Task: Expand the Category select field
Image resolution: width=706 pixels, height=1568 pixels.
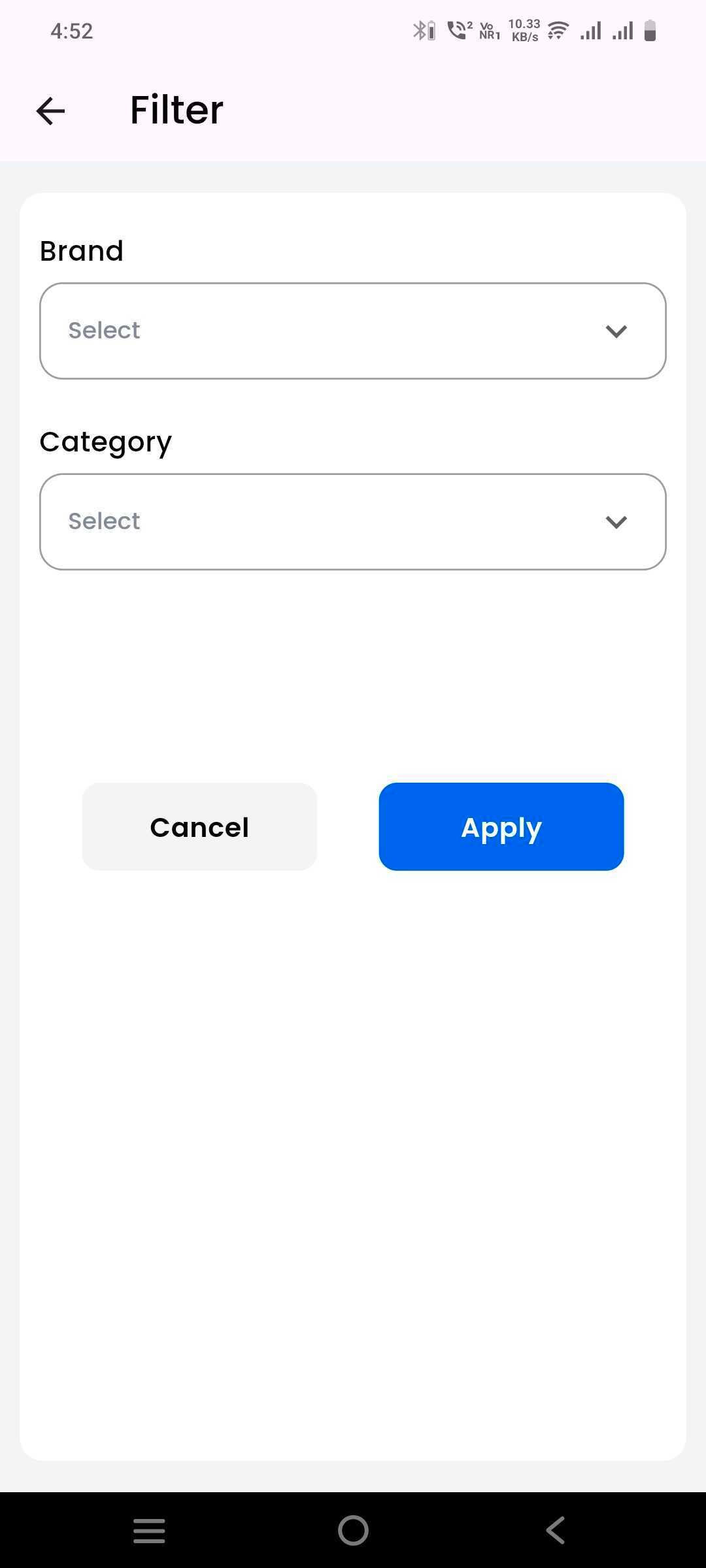Action: (353, 521)
